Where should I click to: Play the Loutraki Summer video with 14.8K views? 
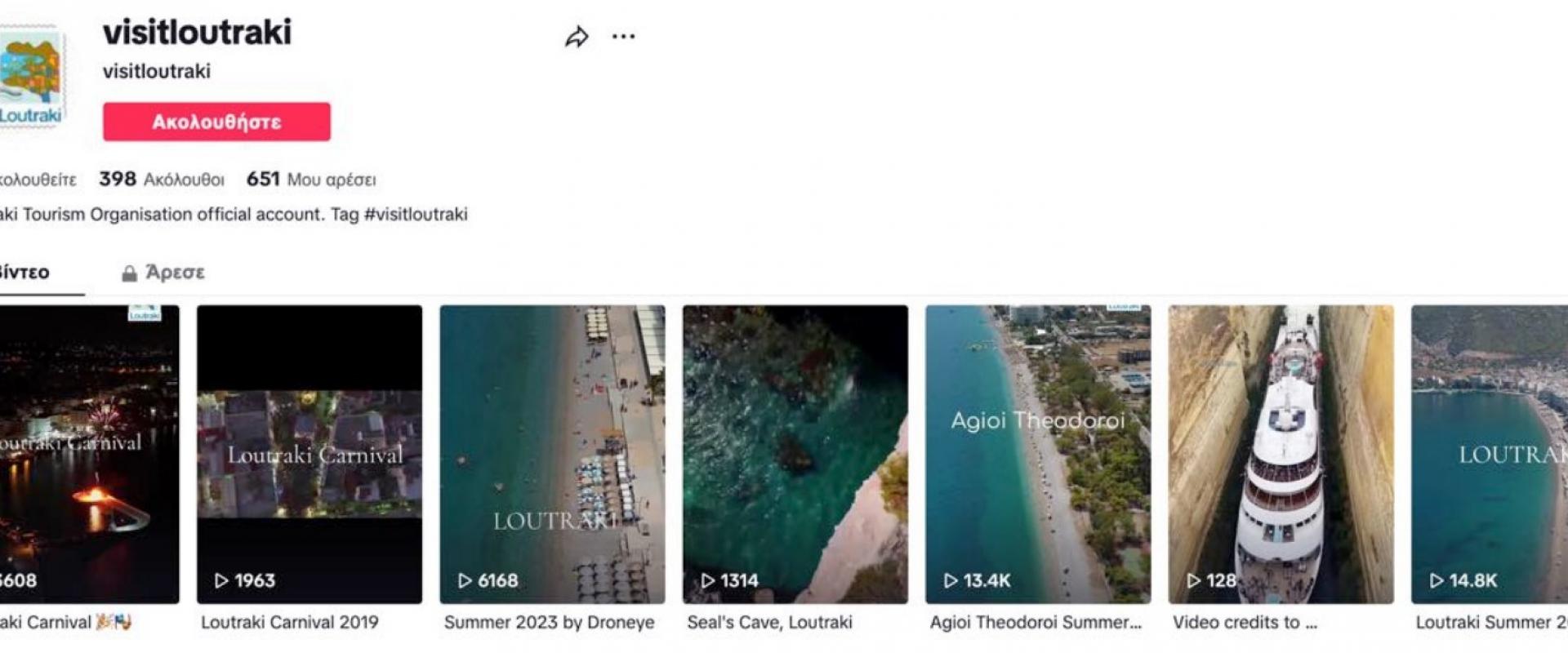[x=1490, y=454]
